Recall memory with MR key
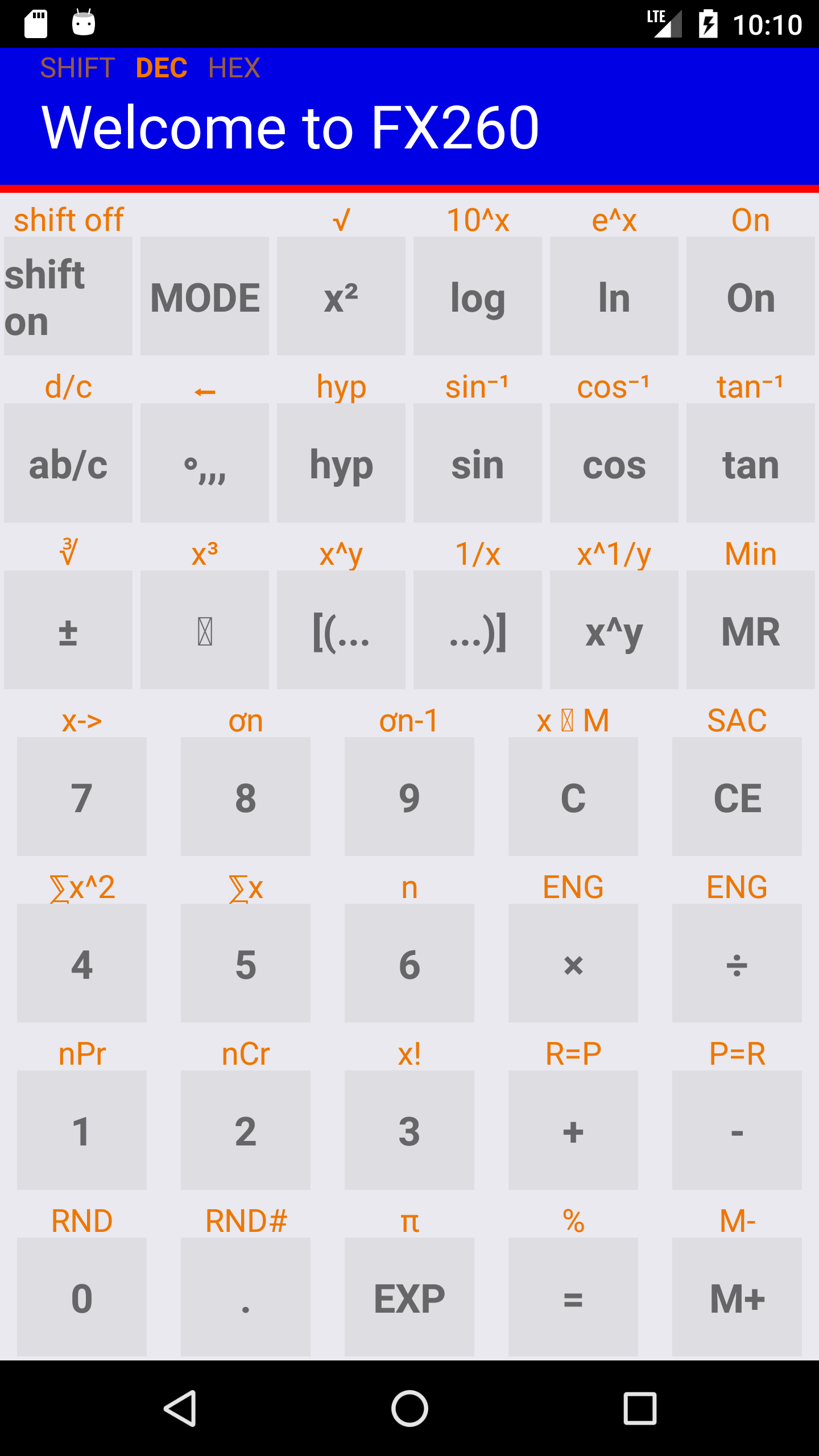Image resolution: width=819 pixels, height=1456 pixels. [x=751, y=631]
